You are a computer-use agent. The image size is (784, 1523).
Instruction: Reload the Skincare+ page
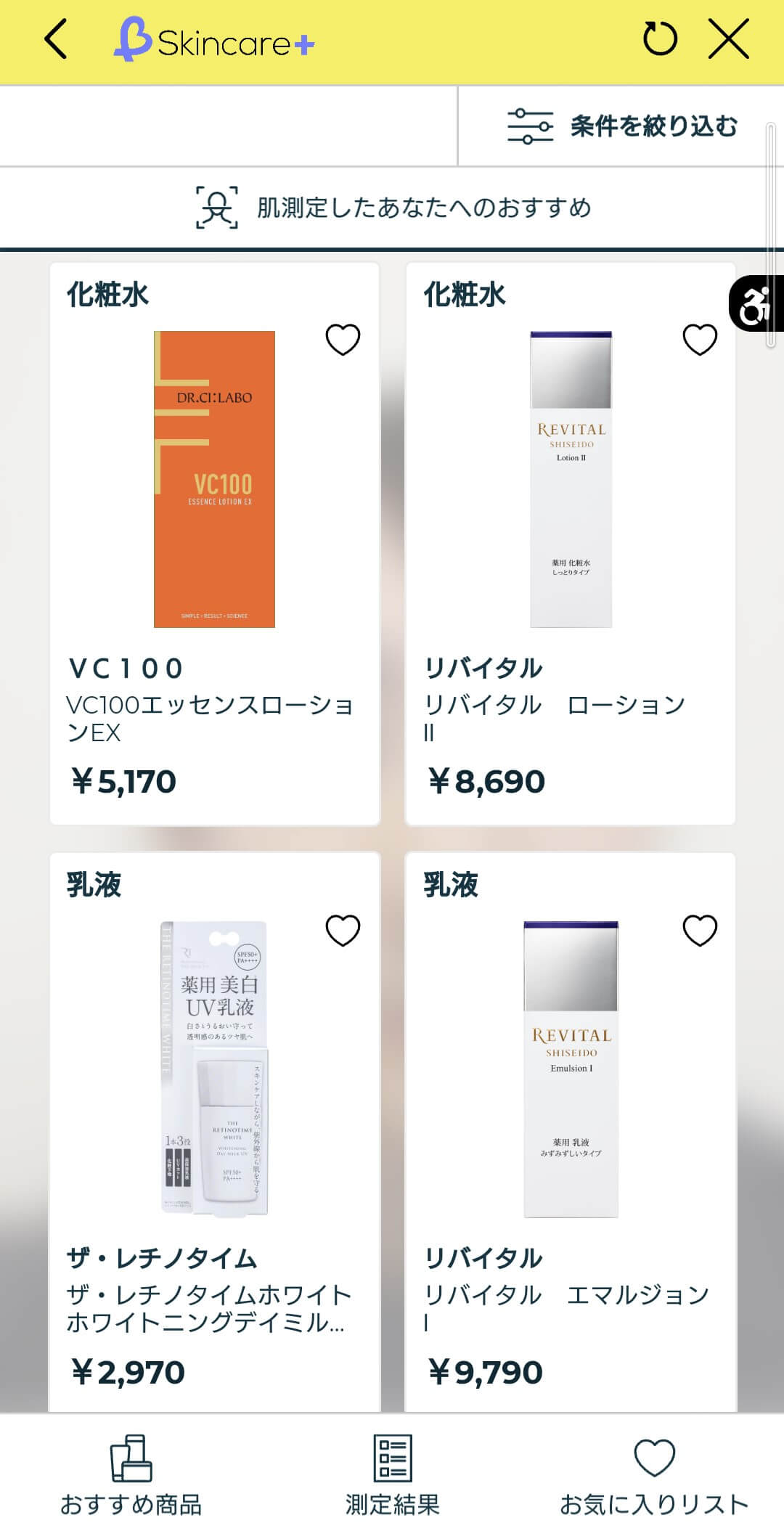point(660,39)
